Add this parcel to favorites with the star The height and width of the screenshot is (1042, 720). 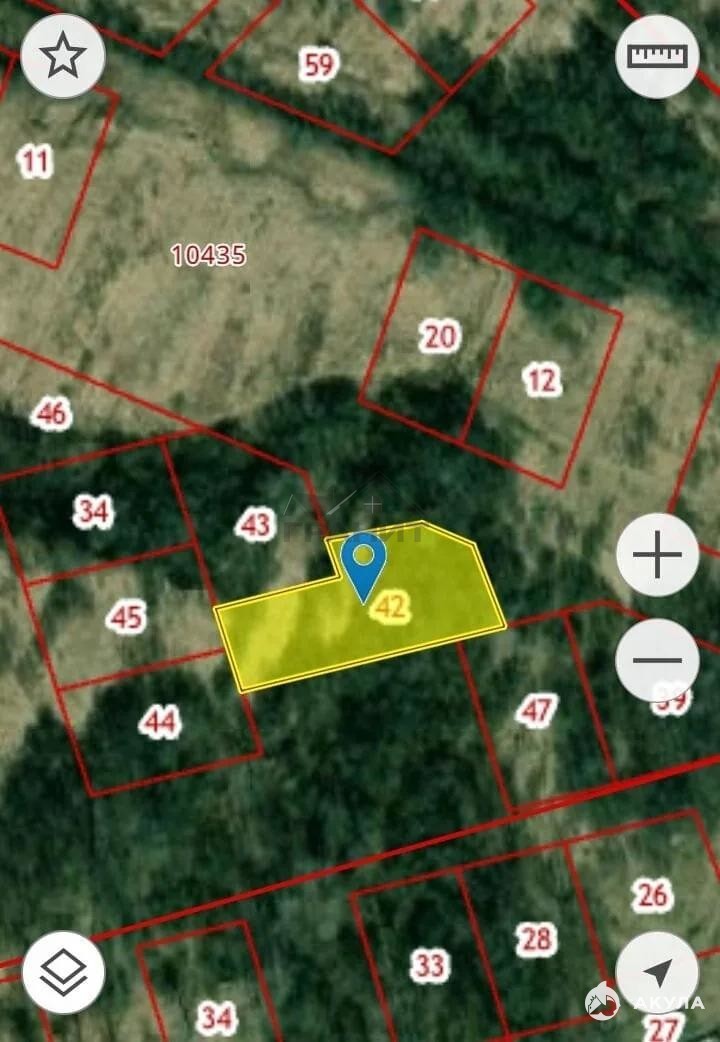click(63, 57)
